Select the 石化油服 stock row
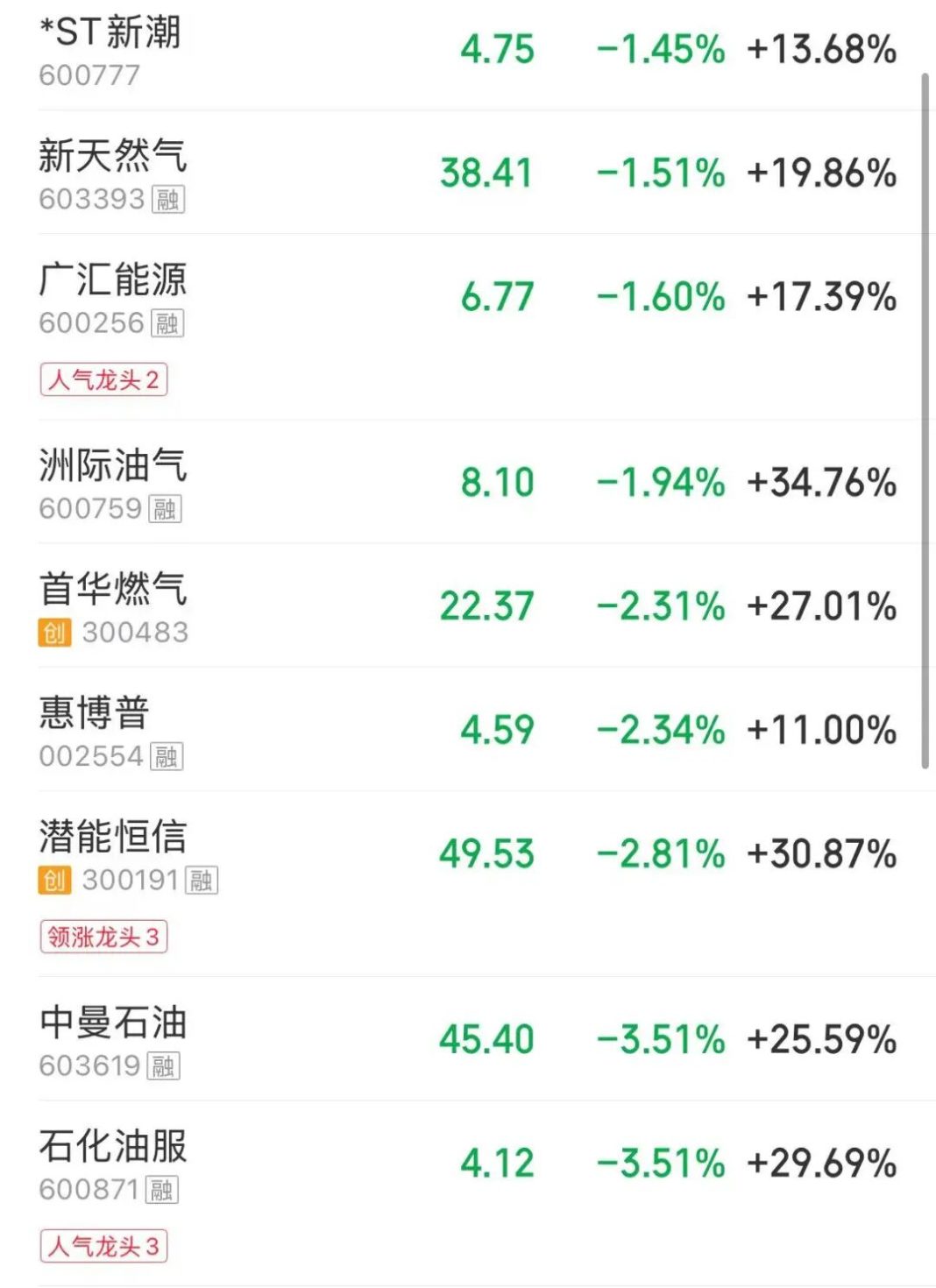This screenshot has width=936, height=1288. tap(113, 1147)
